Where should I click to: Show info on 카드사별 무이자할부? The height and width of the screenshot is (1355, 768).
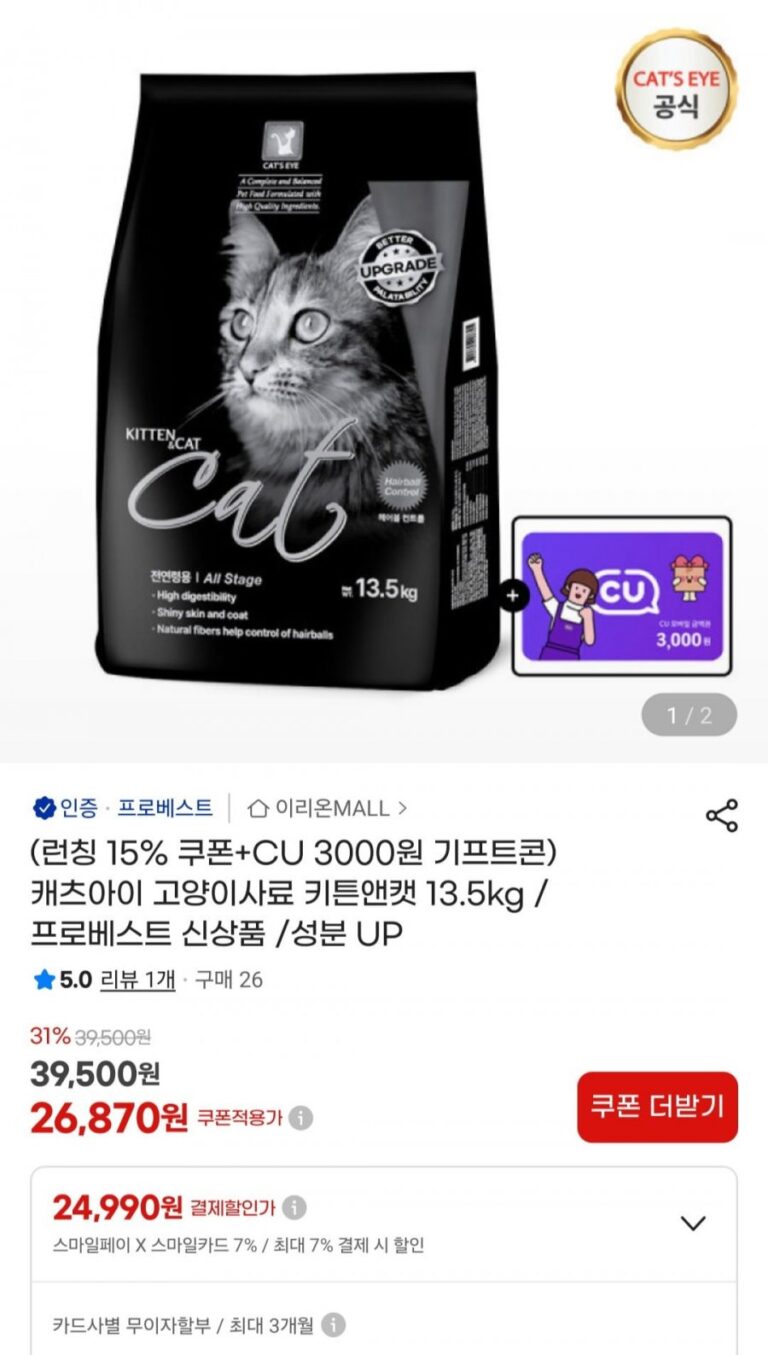coord(334,1326)
